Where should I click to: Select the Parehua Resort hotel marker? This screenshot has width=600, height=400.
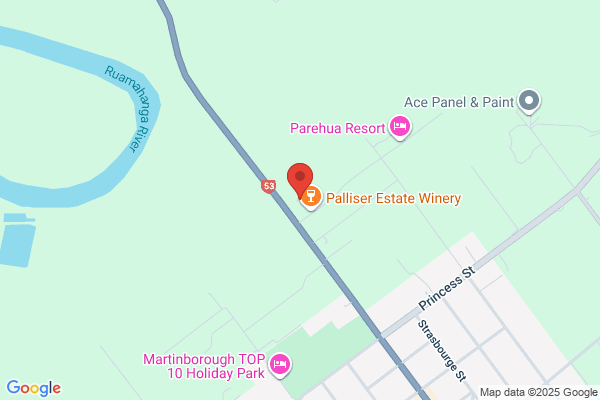pos(400,127)
